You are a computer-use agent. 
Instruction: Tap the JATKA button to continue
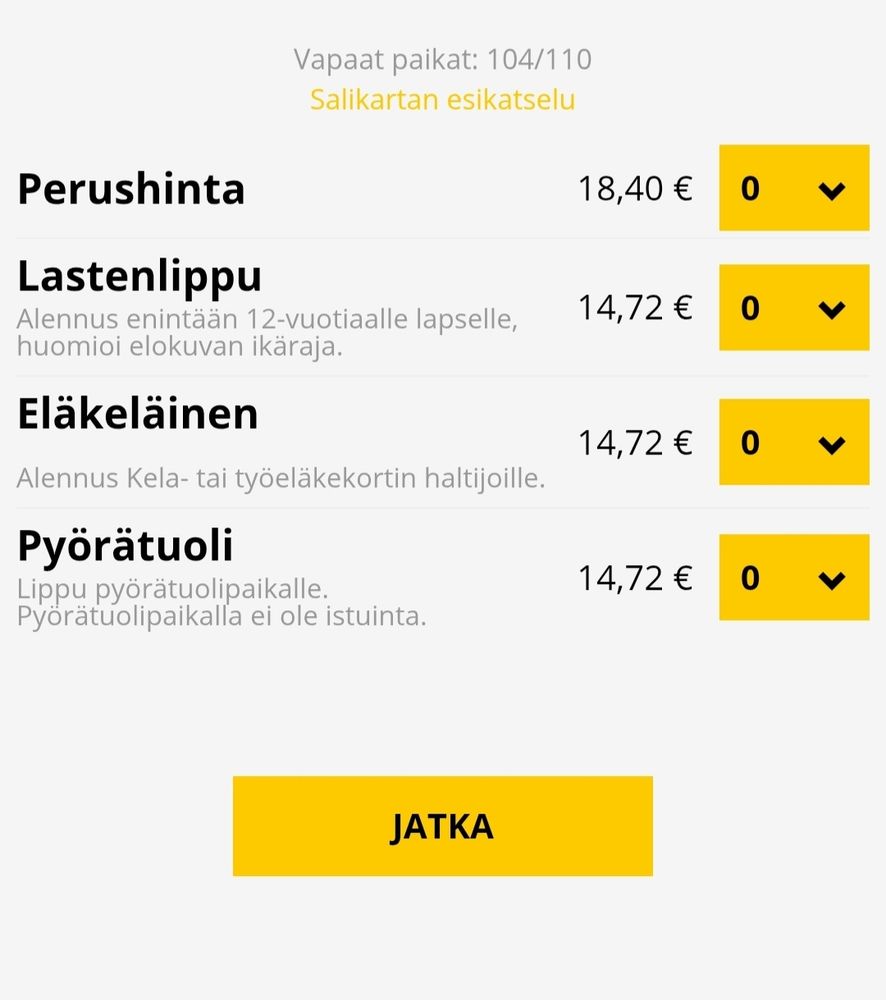442,826
